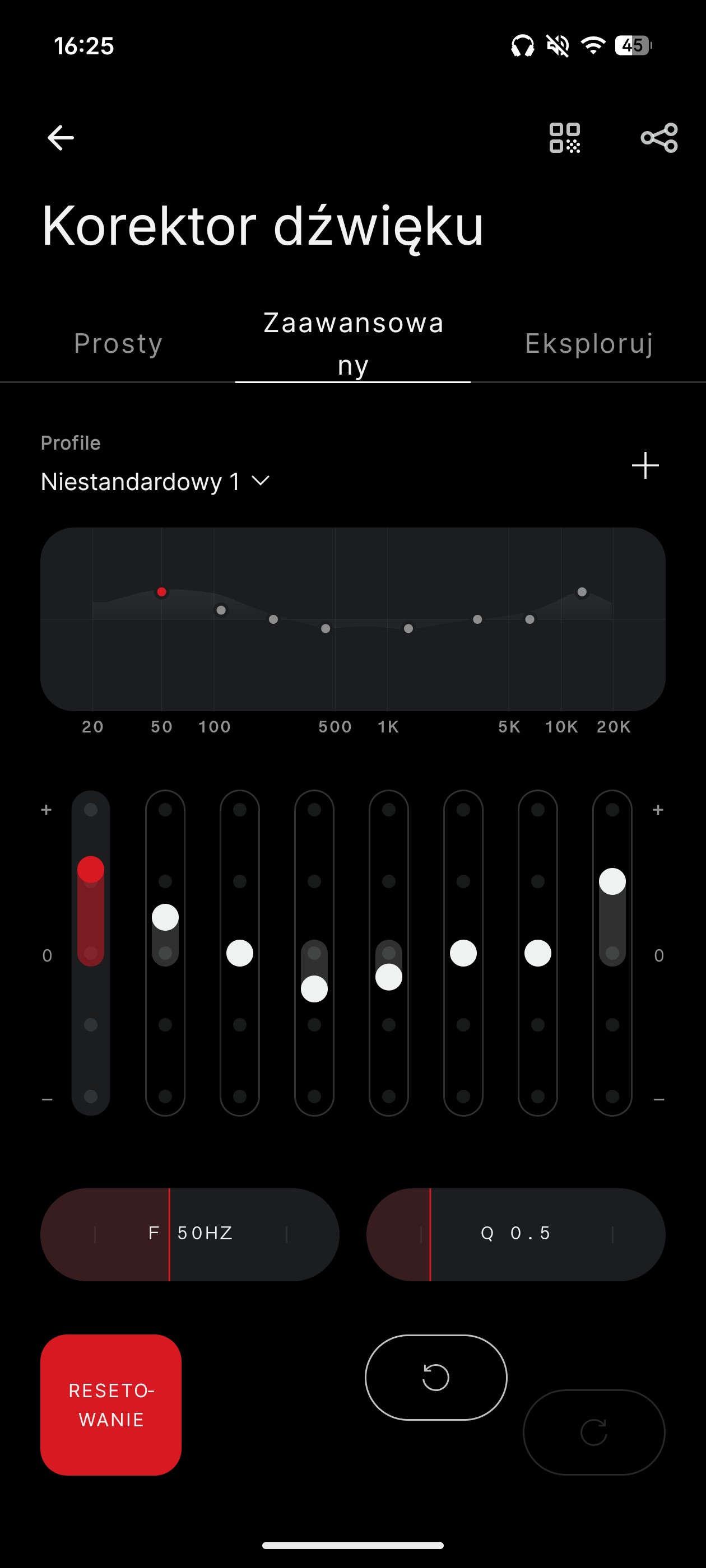
Task: Tap the RESETOWANIE button
Action: point(111,1405)
